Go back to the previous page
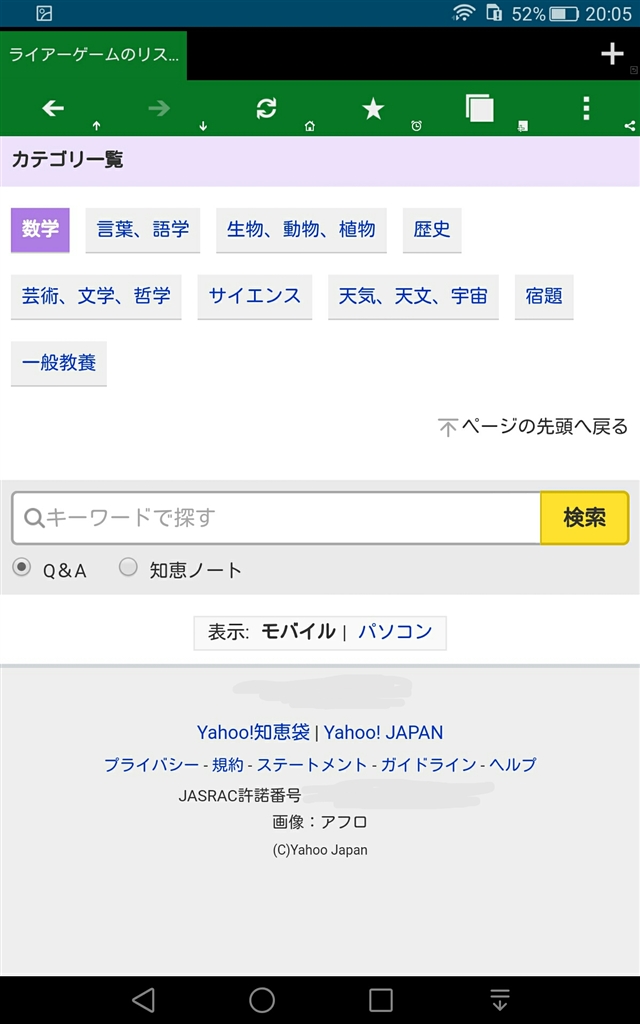 (53, 109)
